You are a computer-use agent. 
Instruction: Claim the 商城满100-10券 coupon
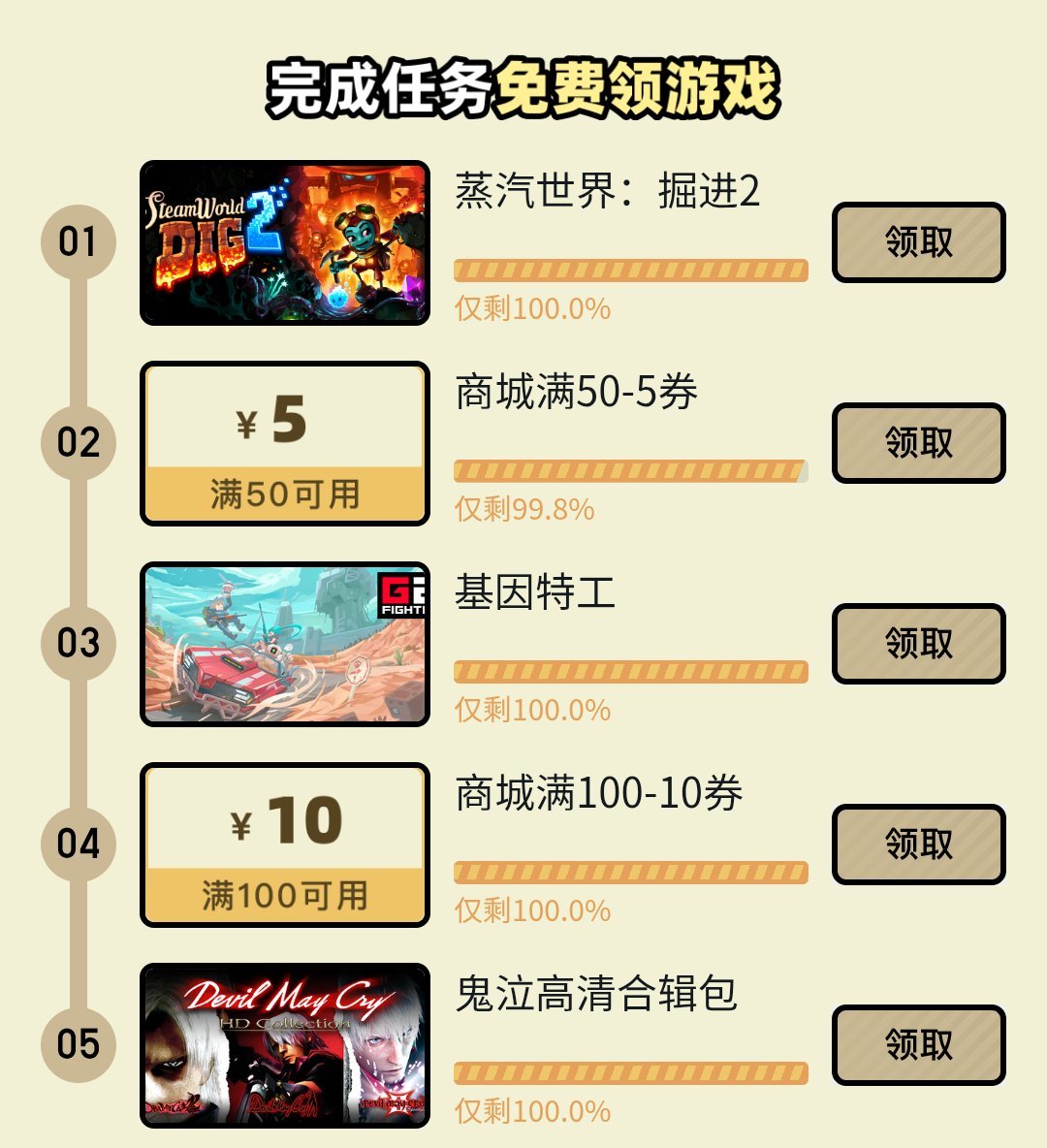918,845
